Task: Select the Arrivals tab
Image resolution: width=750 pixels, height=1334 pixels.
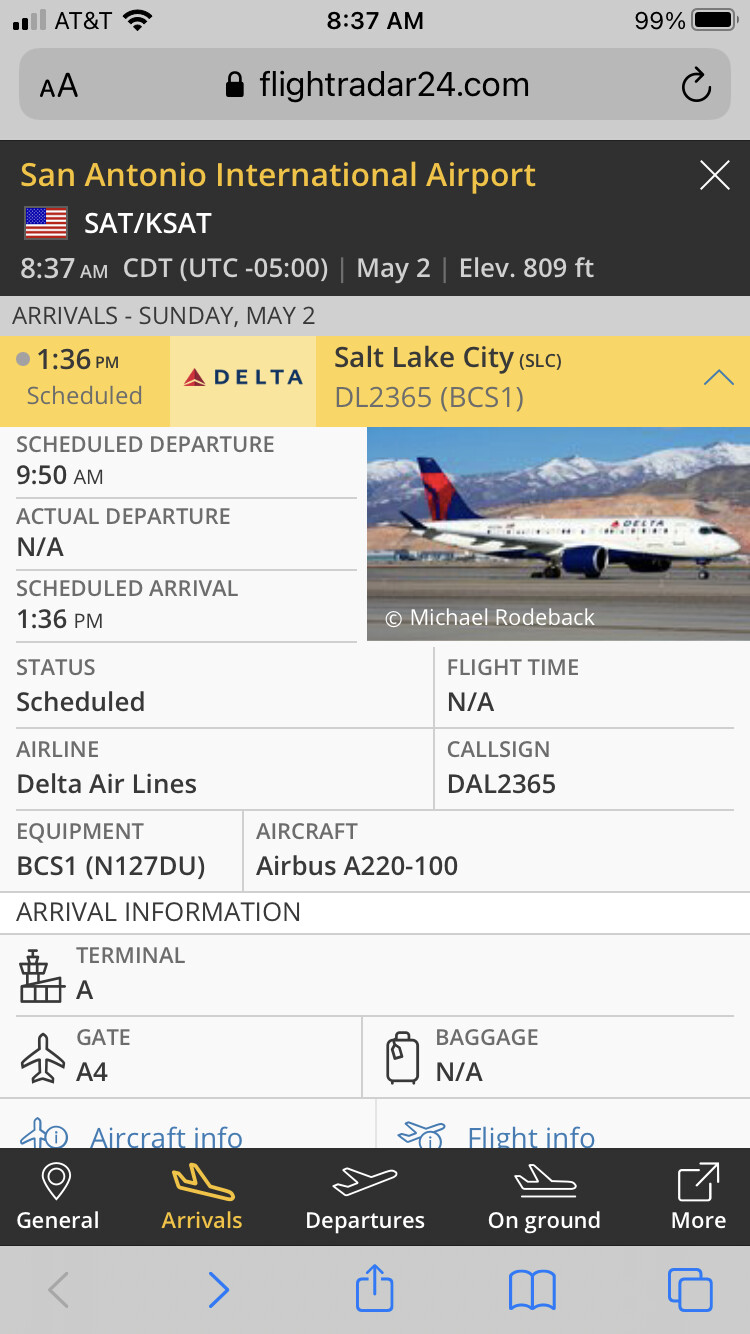Action: [x=202, y=1197]
